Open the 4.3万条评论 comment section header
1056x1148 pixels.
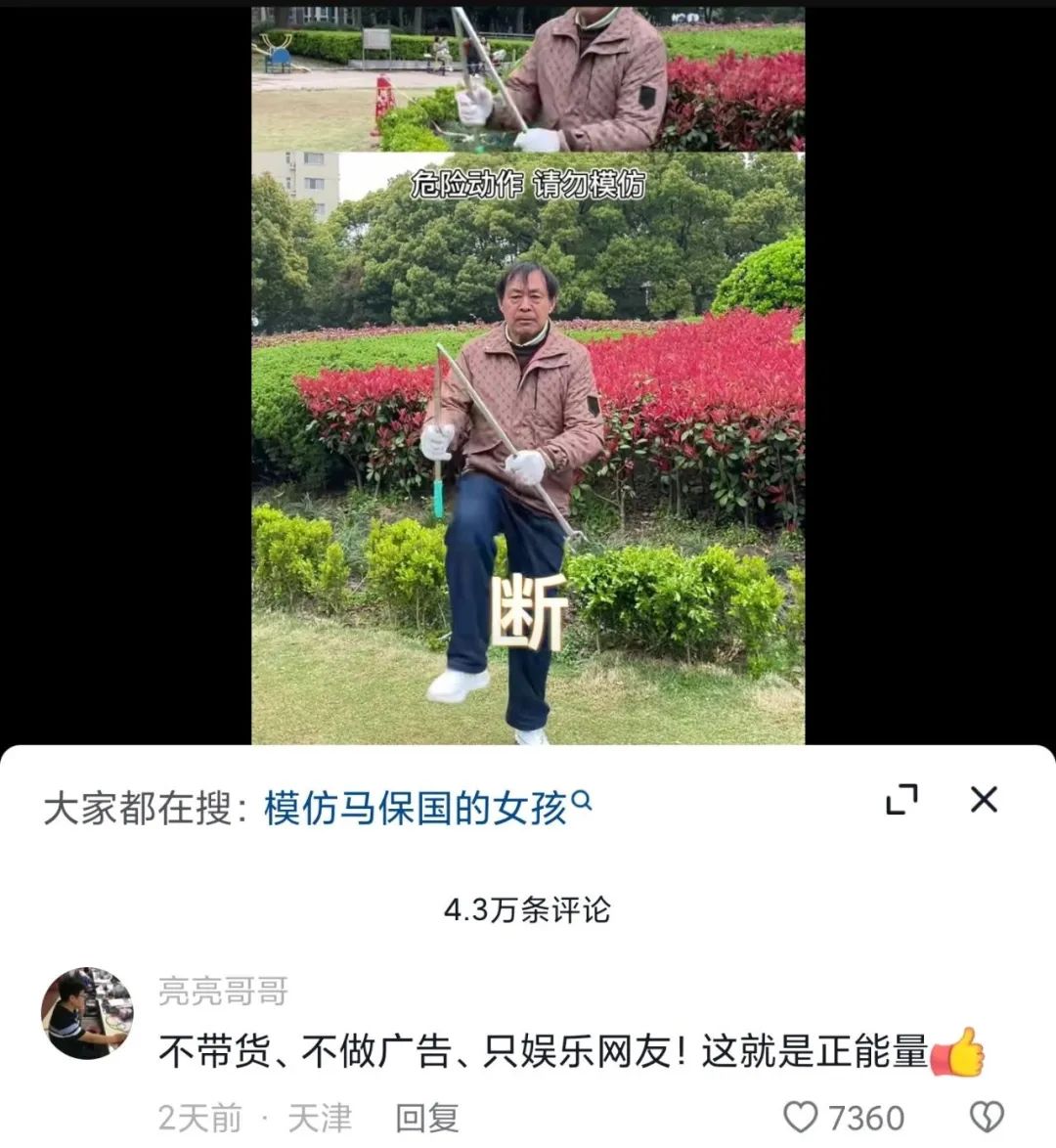528,907
